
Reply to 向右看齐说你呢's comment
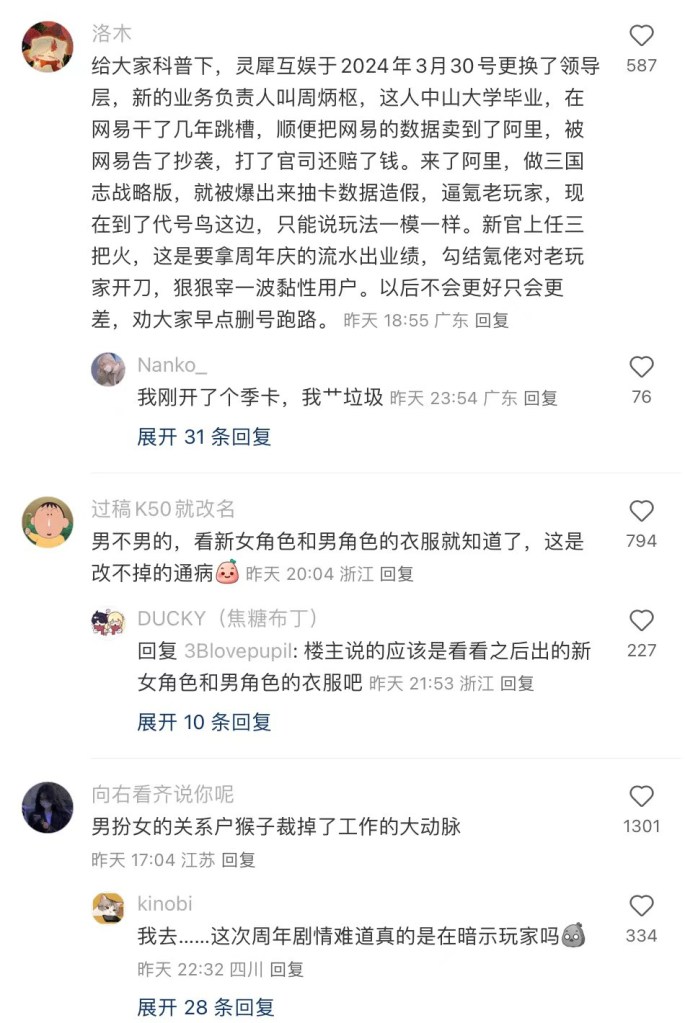click(x=238, y=859)
